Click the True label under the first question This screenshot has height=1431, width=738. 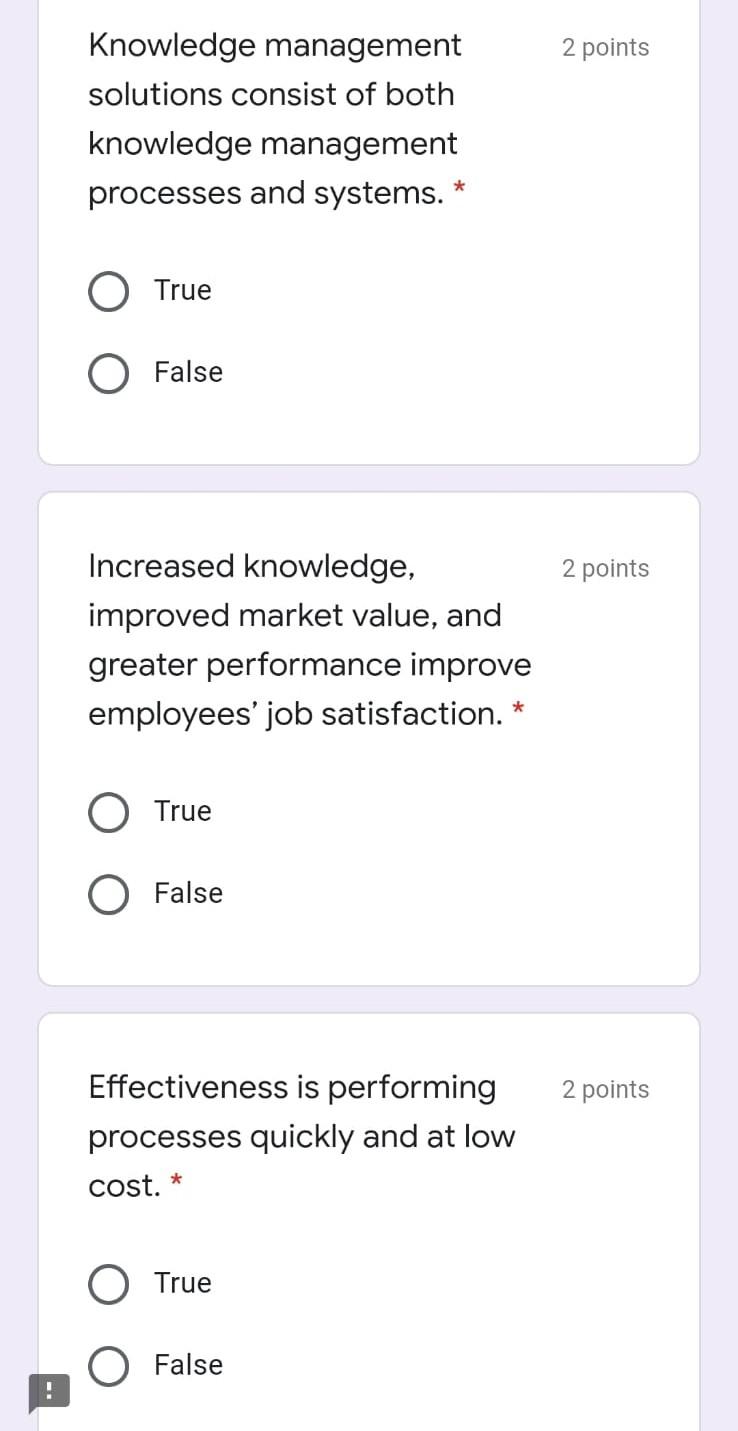tap(182, 290)
